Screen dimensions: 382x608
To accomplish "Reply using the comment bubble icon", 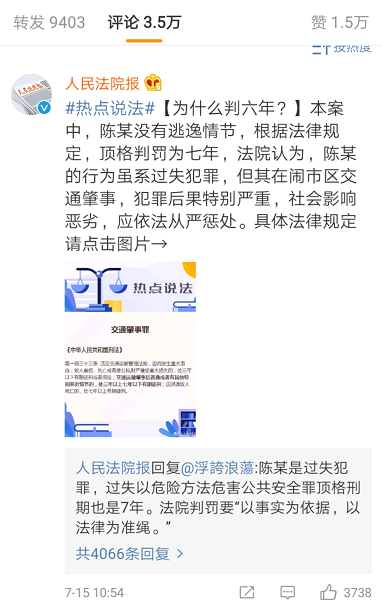I will click(287, 592).
